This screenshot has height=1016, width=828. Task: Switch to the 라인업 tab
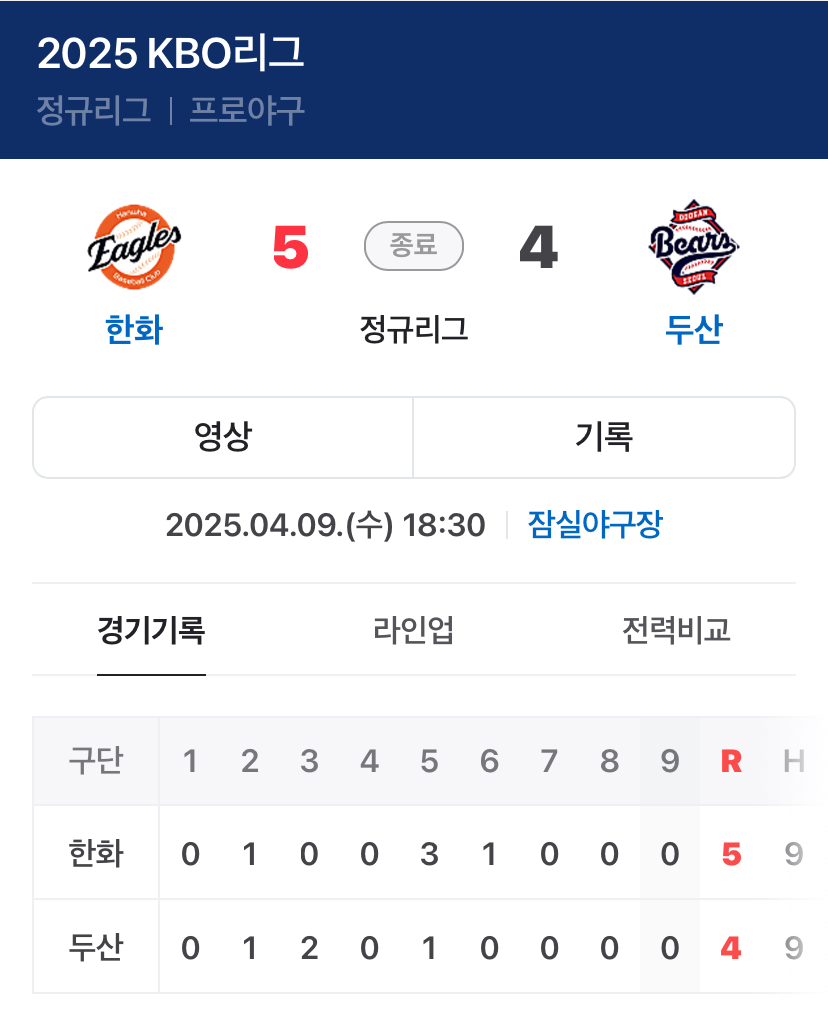coord(414,631)
